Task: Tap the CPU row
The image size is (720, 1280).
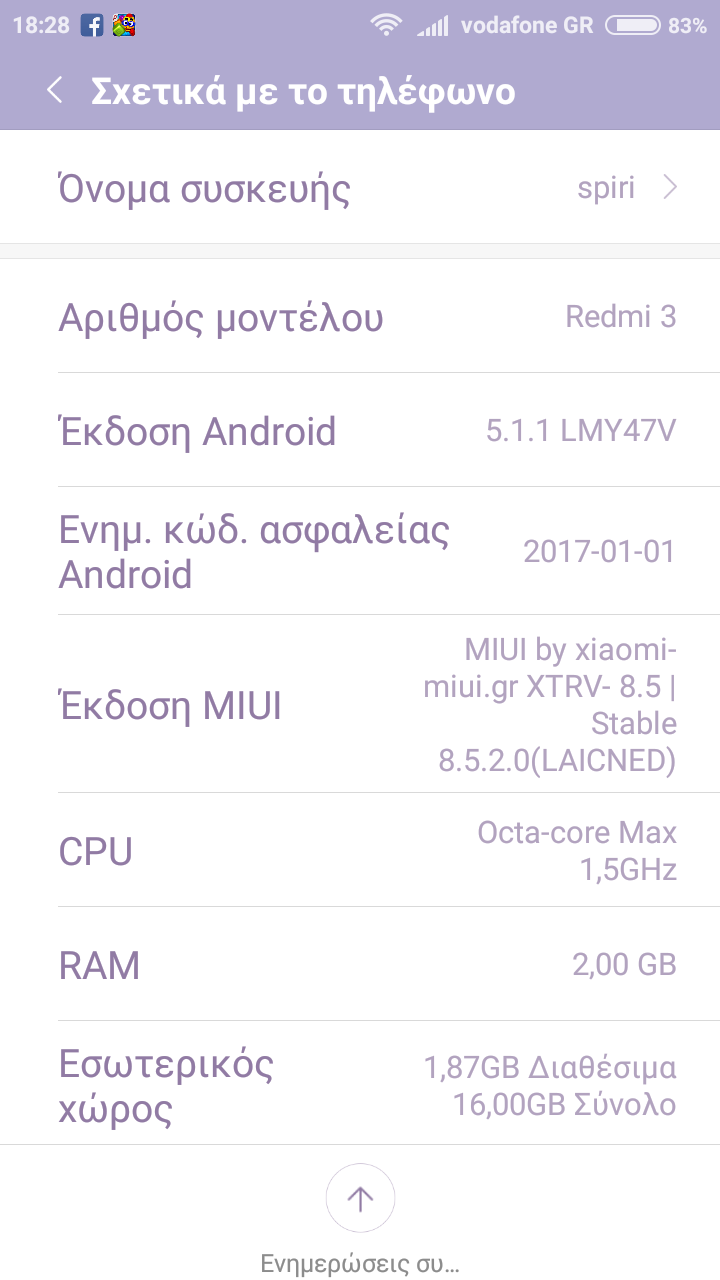Action: (x=360, y=851)
